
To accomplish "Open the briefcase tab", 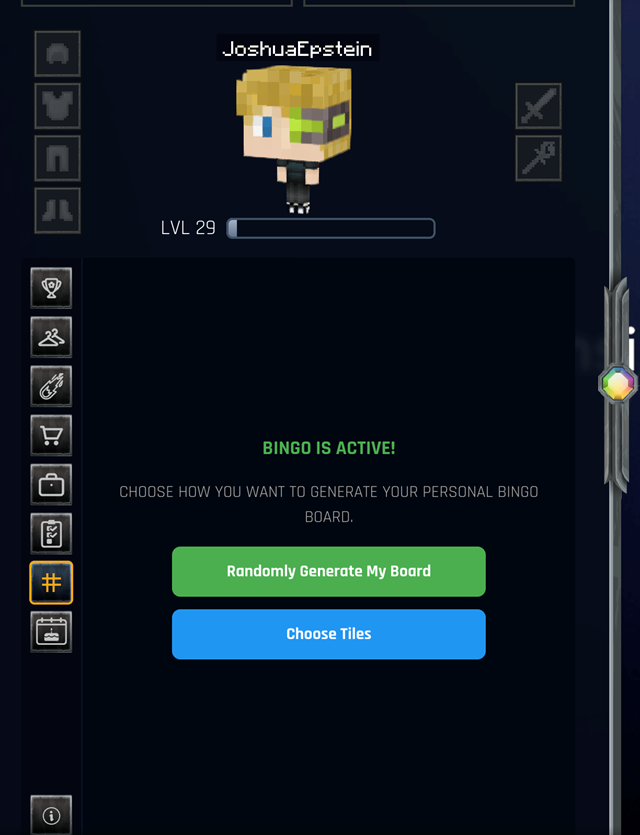I will click(x=51, y=485).
